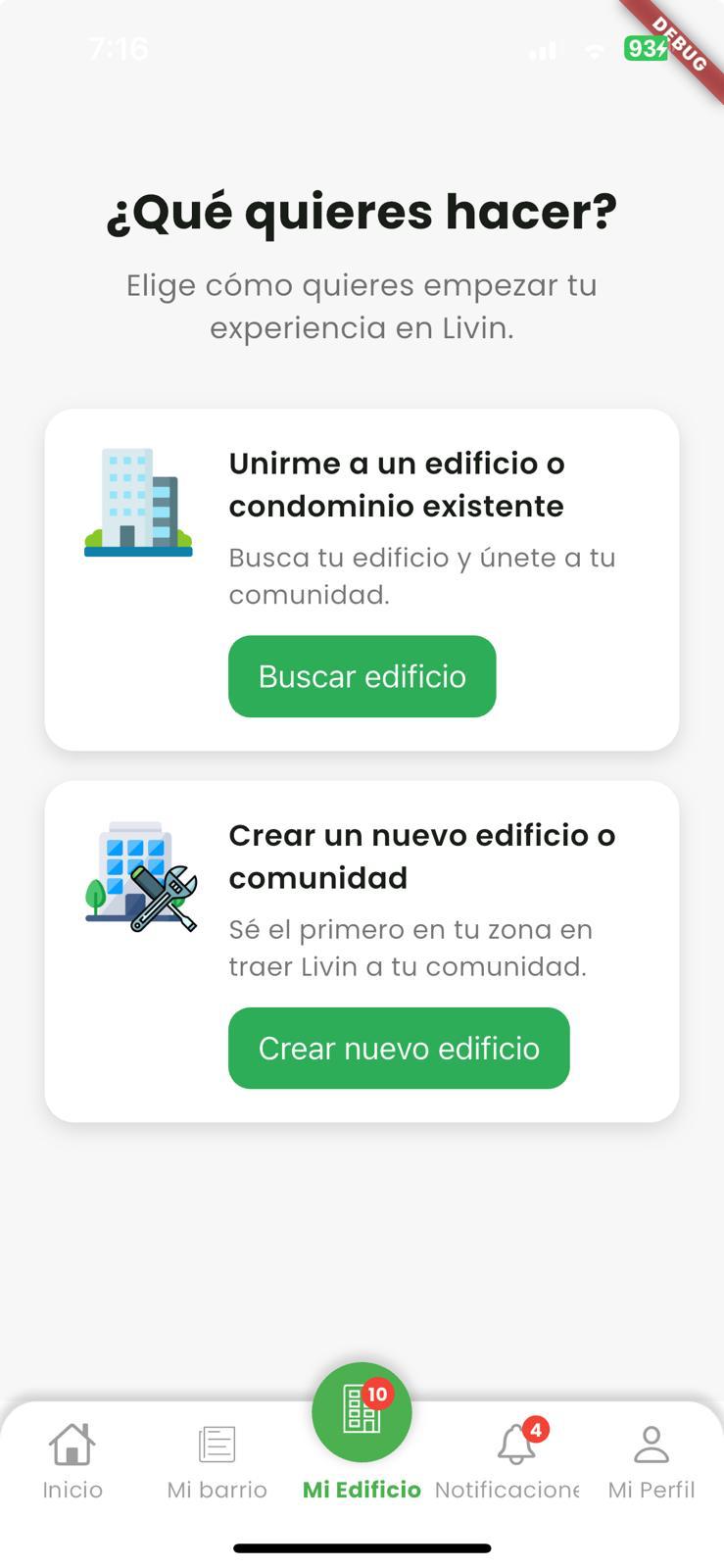Tap the Crear nuevo edificio button
This screenshot has height=1568, width=724.
[x=399, y=1048]
